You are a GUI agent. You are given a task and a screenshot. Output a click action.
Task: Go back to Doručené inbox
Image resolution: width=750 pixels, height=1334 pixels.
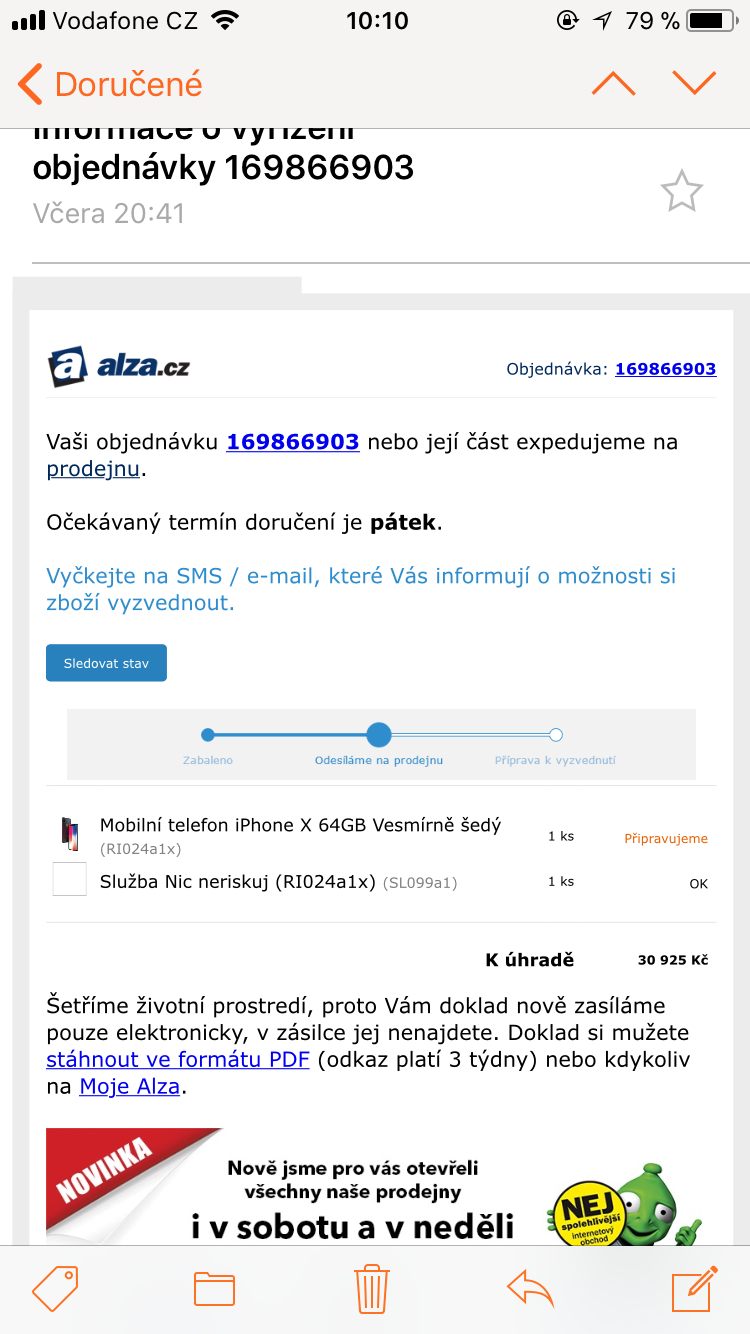click(110, 84)
